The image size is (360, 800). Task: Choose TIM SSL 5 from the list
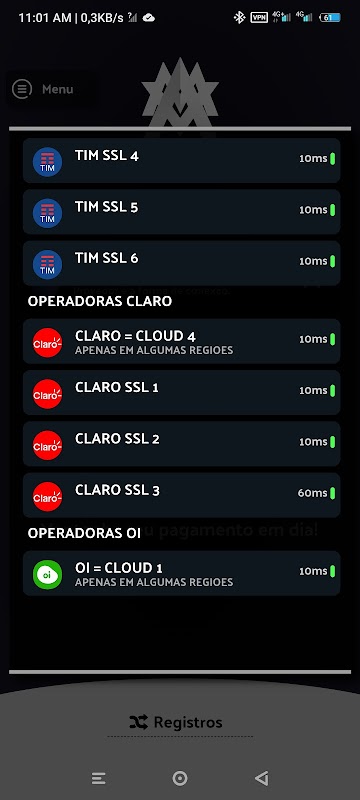(182, 212)
